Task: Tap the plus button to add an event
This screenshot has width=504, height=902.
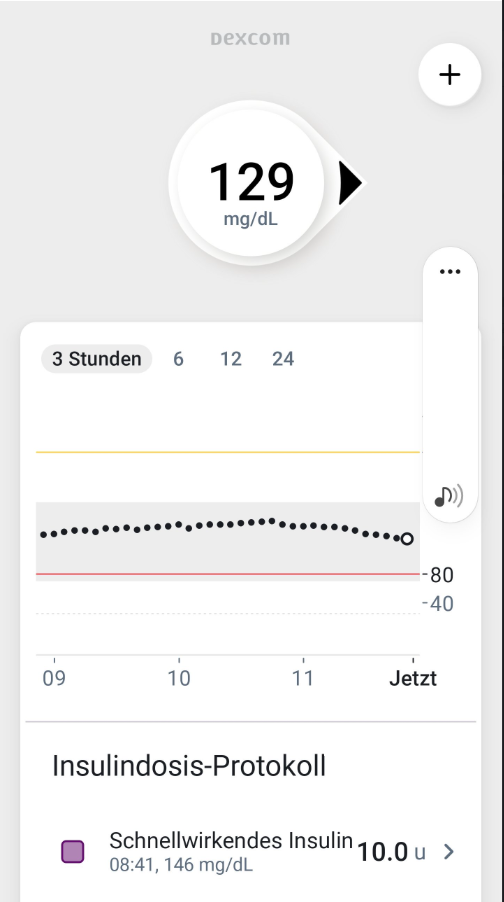Action: point(449,75)
